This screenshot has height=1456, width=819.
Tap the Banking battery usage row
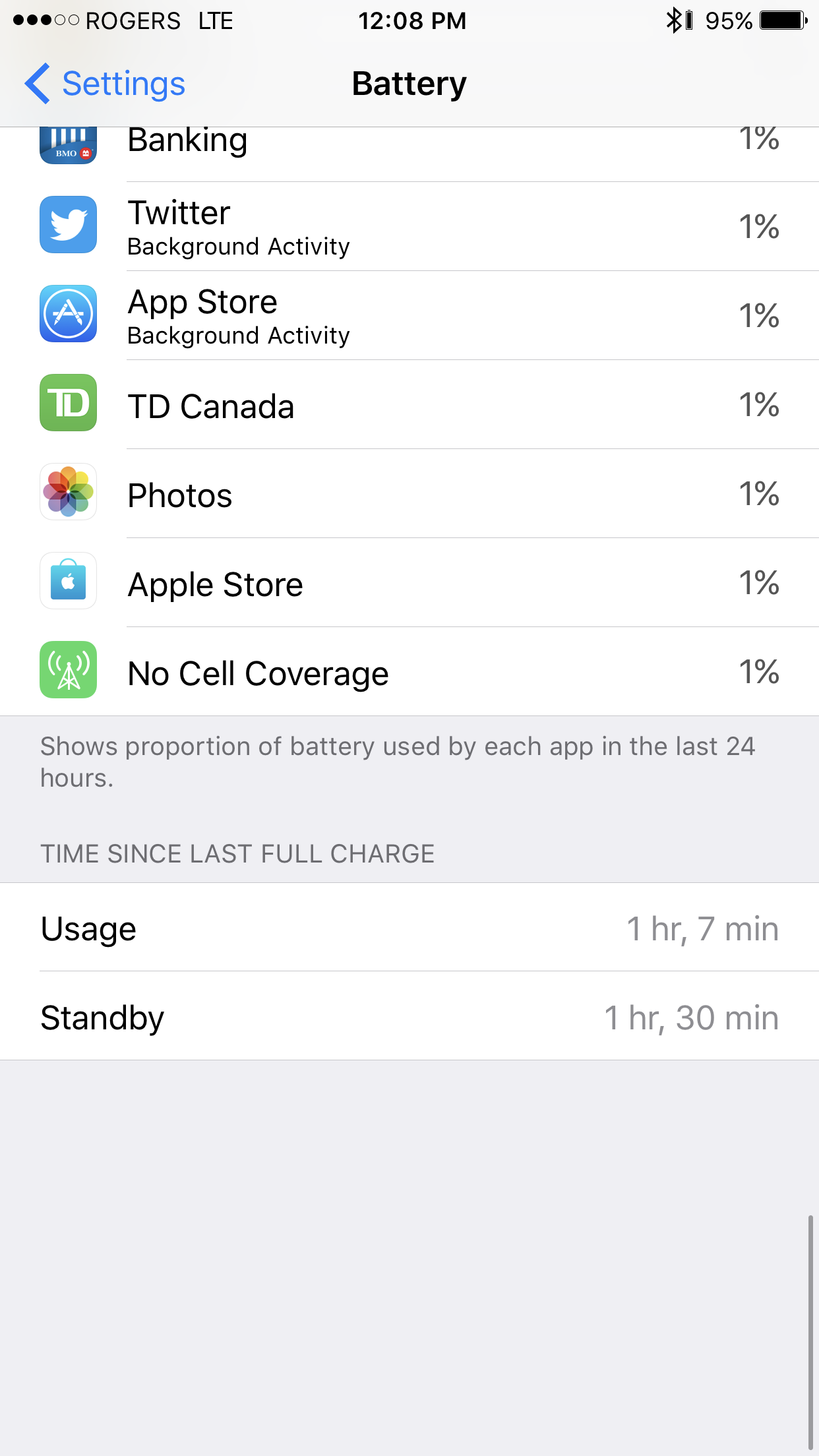pyautogui.click(x=409, y=154)
